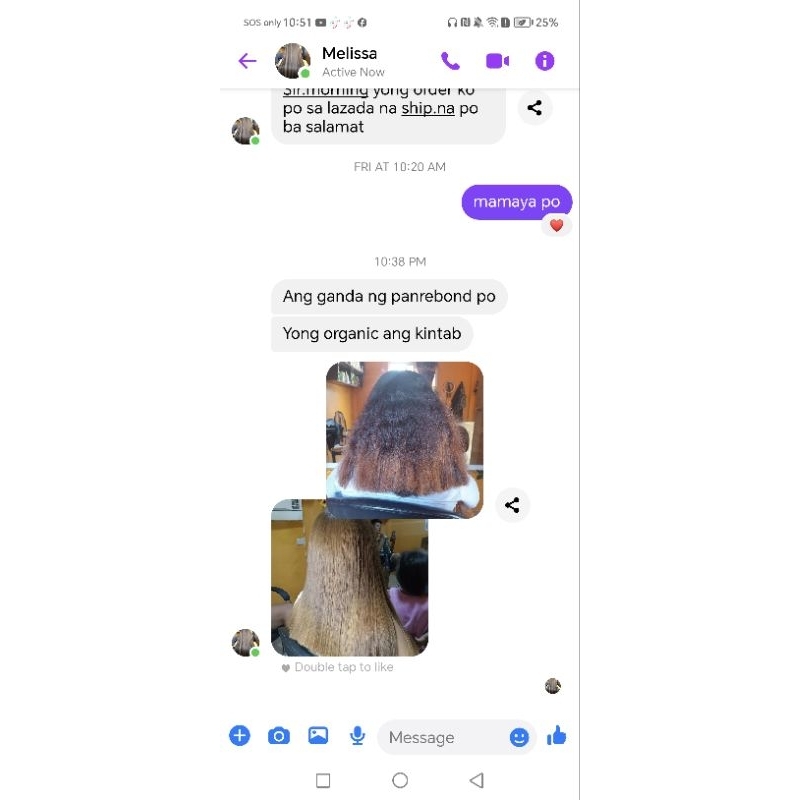This screenshot has height=800, width=800.
Task: Start a voice call with Melissa
Action: pyautogui.click(x=450, y=61)
